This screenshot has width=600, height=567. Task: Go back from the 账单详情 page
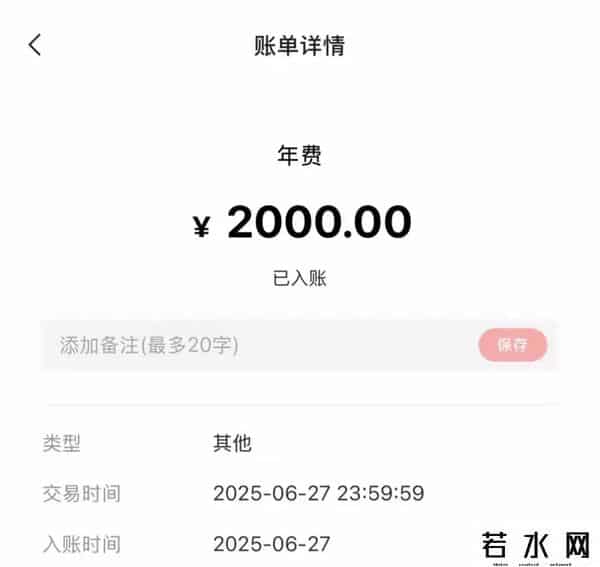(x=35, y=45)
